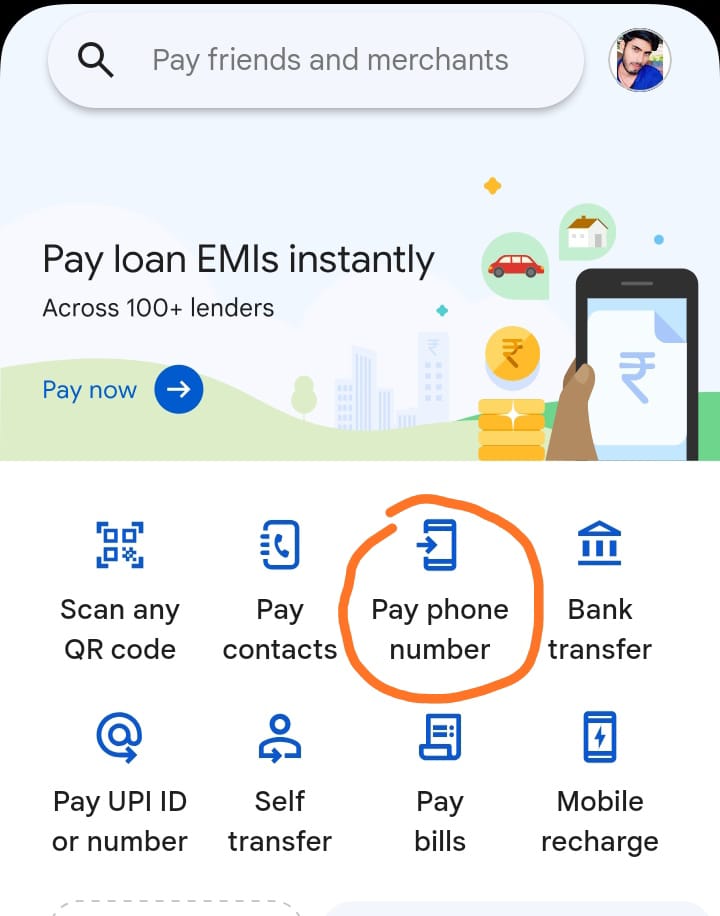720x916 pixels.
Task: Choose Pay phone number
Action: pyautogui.click(x=440, y=590)
